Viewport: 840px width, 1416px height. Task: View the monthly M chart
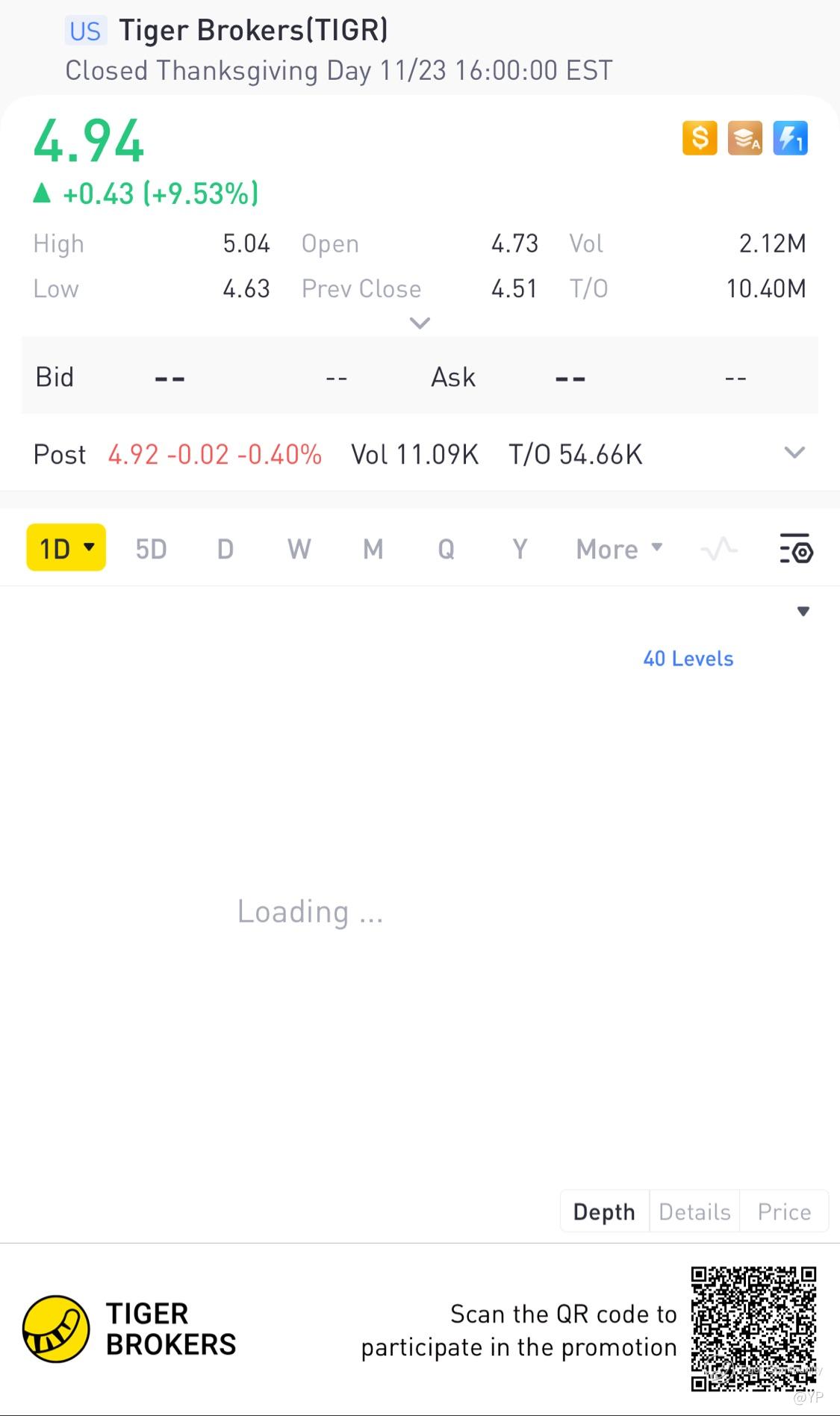[373, 550]
